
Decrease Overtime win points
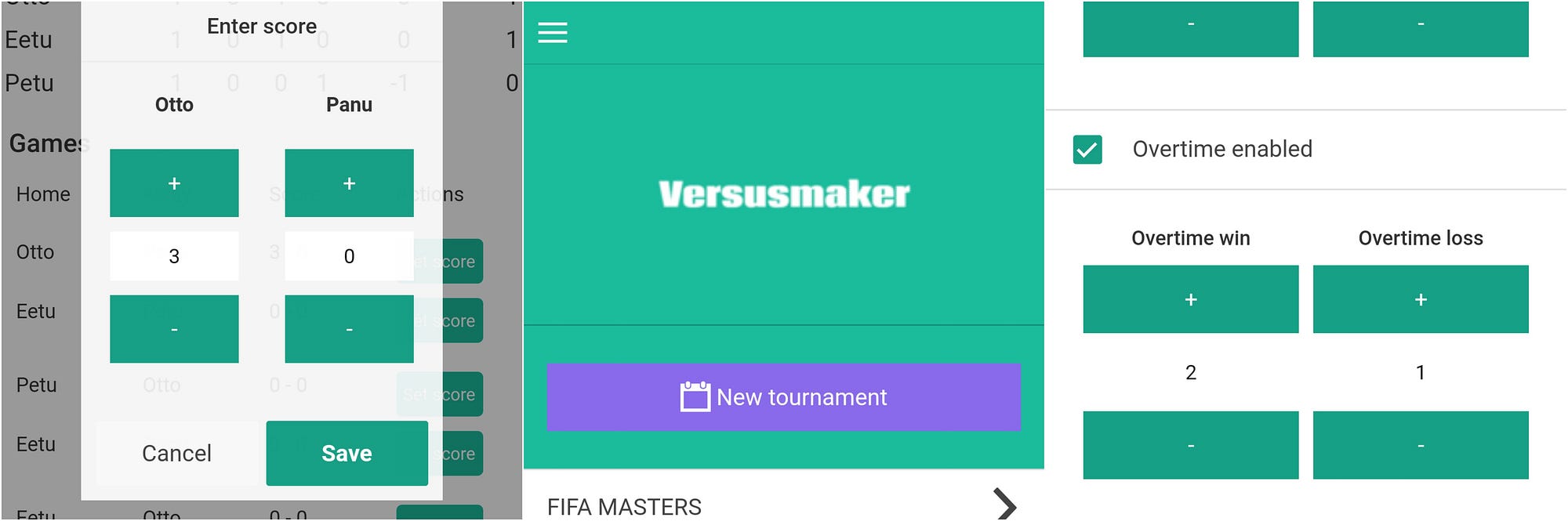[x=1190, y=445]
